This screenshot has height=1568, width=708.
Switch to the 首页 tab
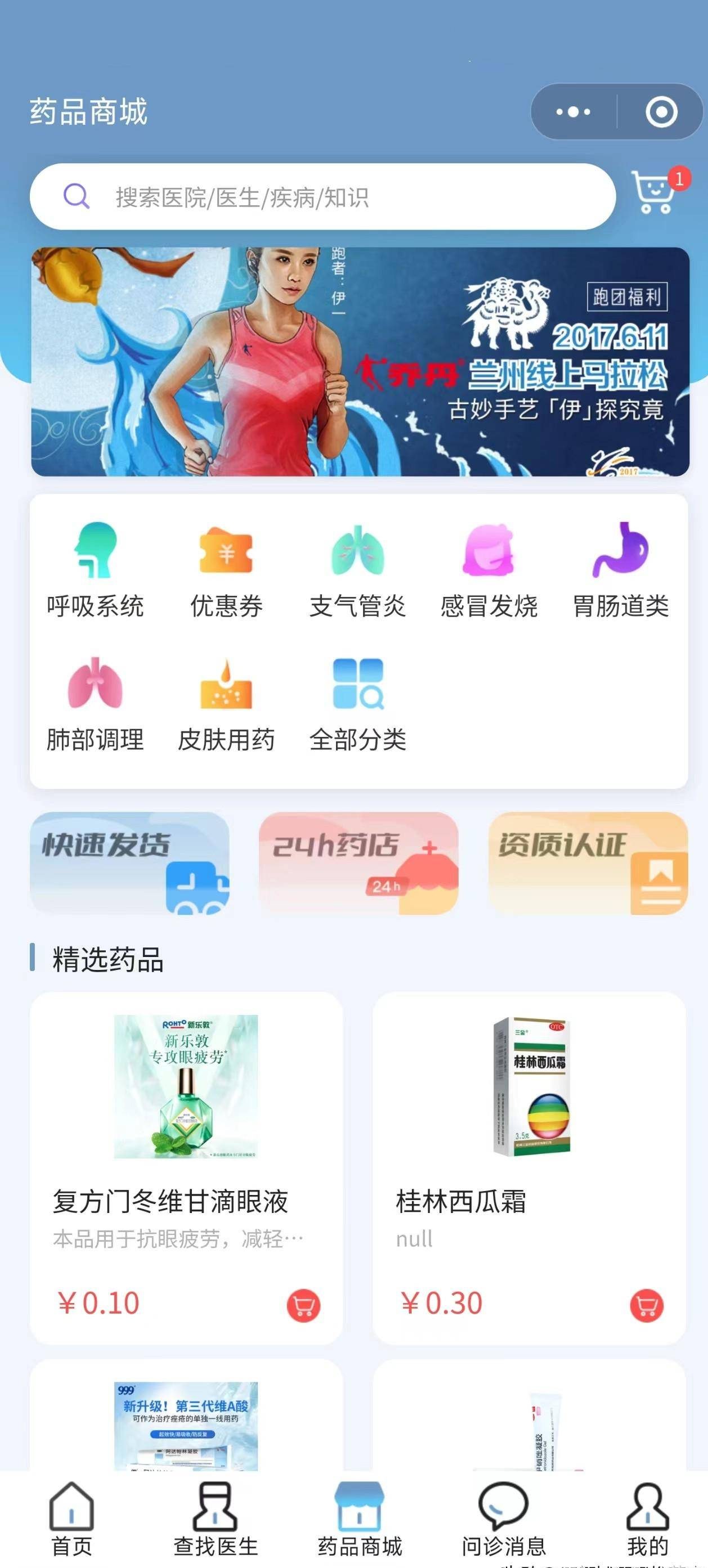71,1519
